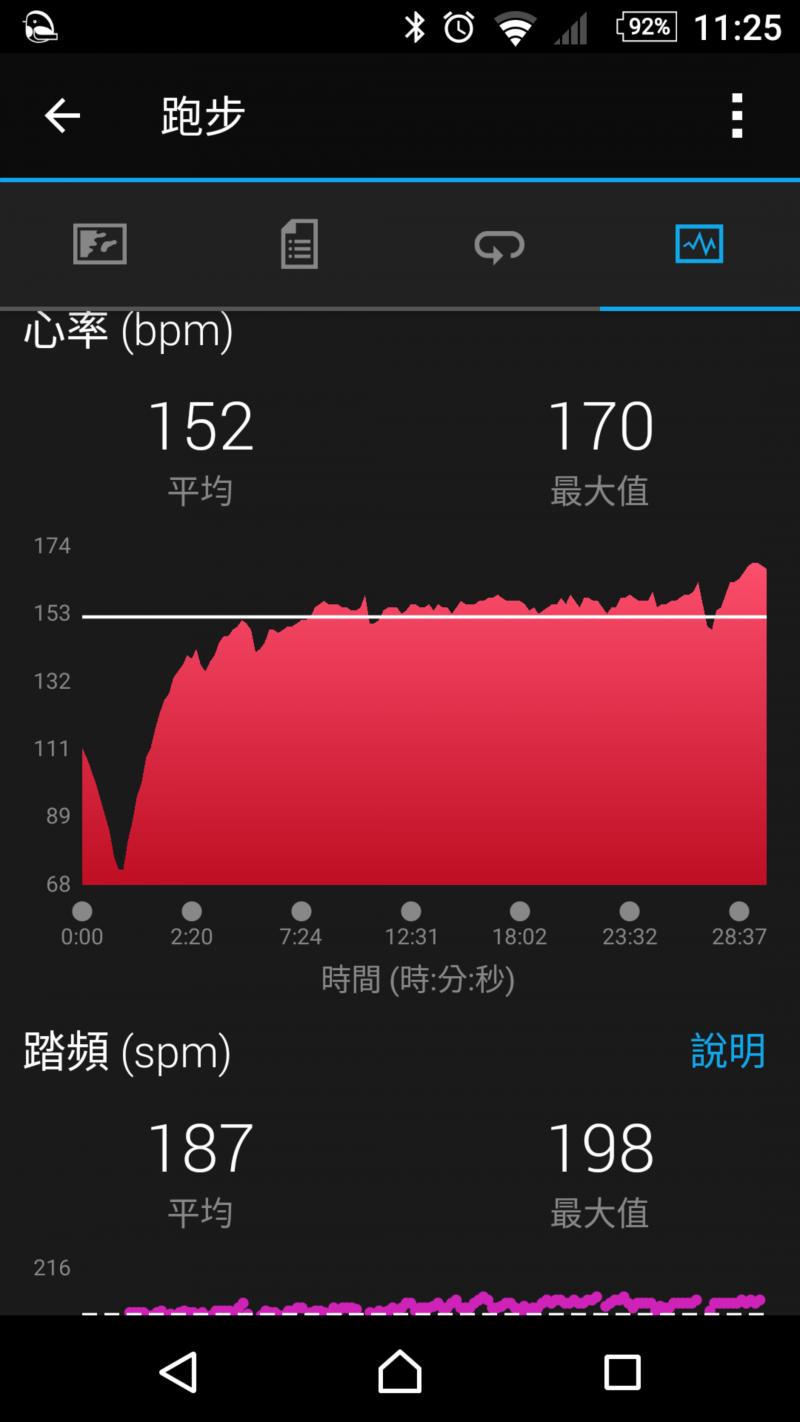Open the overflow menu
800x1422 pixels.
click(x=737, y=116)
